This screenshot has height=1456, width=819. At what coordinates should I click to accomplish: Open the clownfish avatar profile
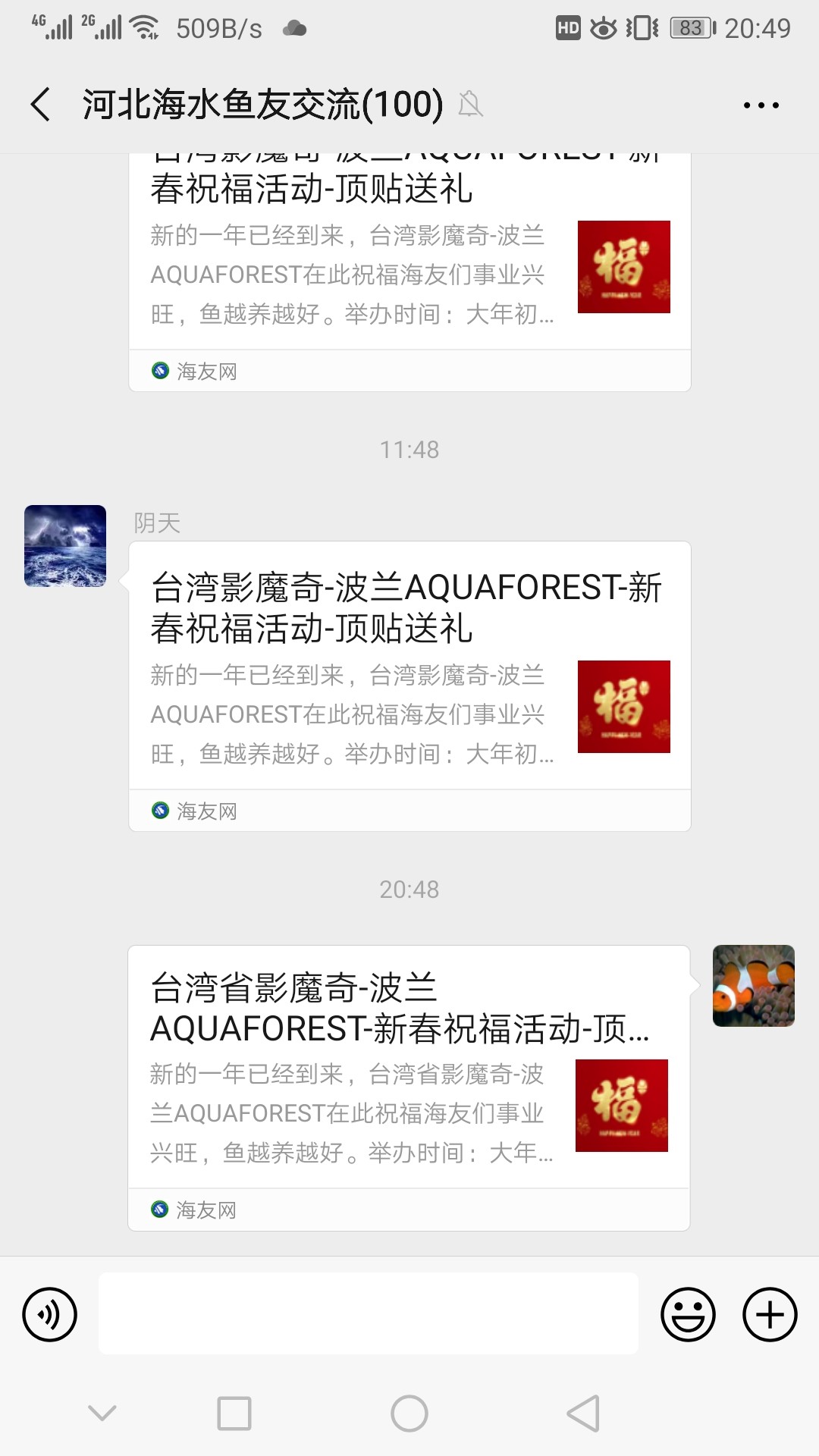(753, 986)
